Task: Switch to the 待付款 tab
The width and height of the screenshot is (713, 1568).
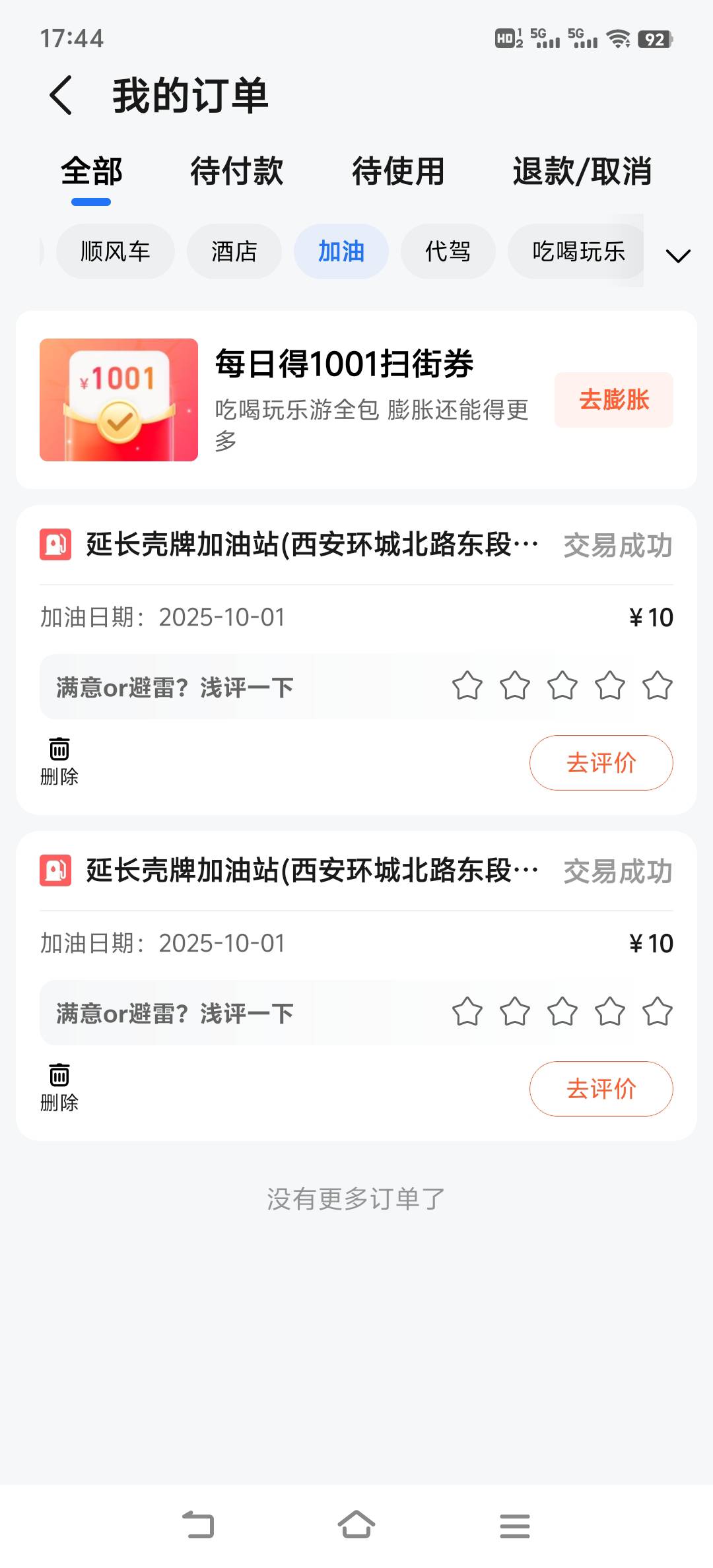Action: point(236,172)
